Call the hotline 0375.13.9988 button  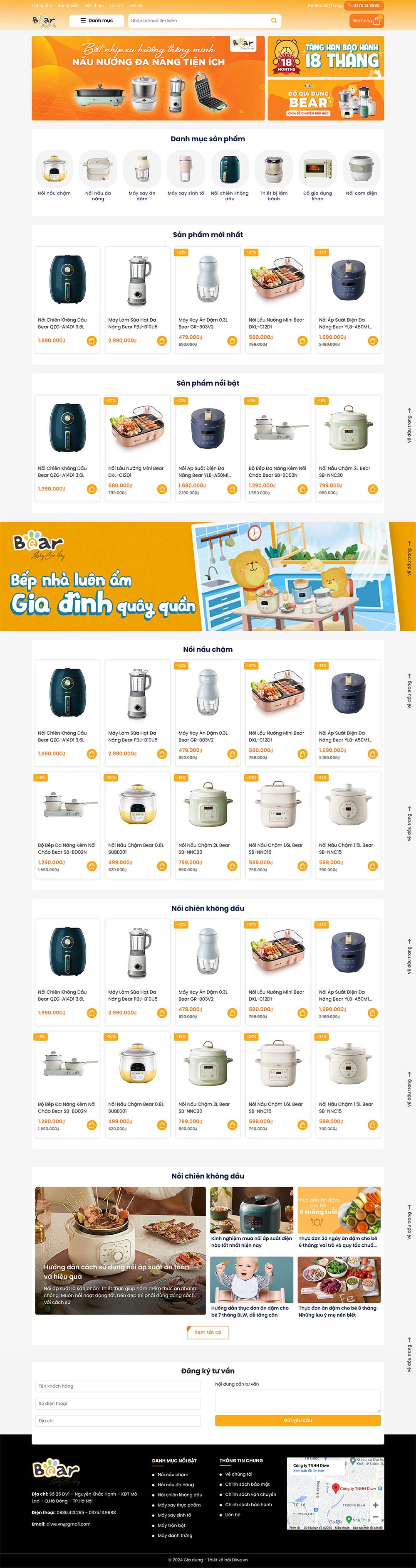[x=364, y=5]
